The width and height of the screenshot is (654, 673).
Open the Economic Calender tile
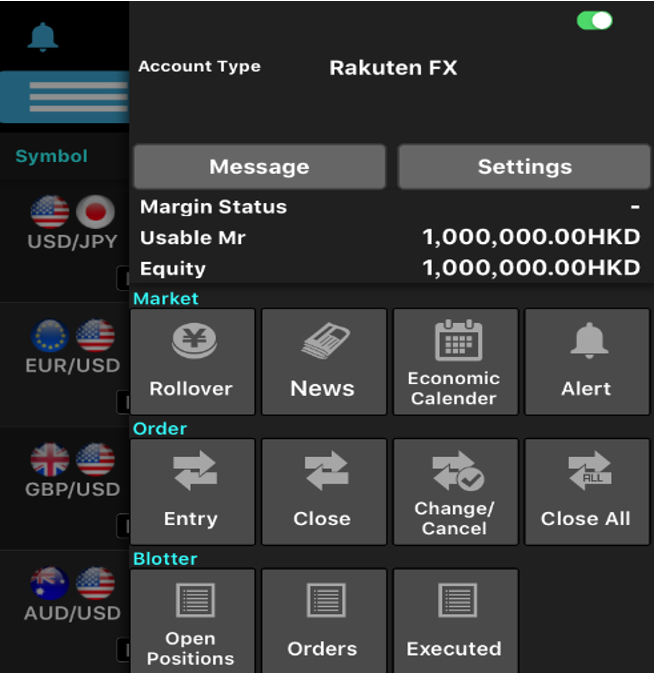(455, 362)
